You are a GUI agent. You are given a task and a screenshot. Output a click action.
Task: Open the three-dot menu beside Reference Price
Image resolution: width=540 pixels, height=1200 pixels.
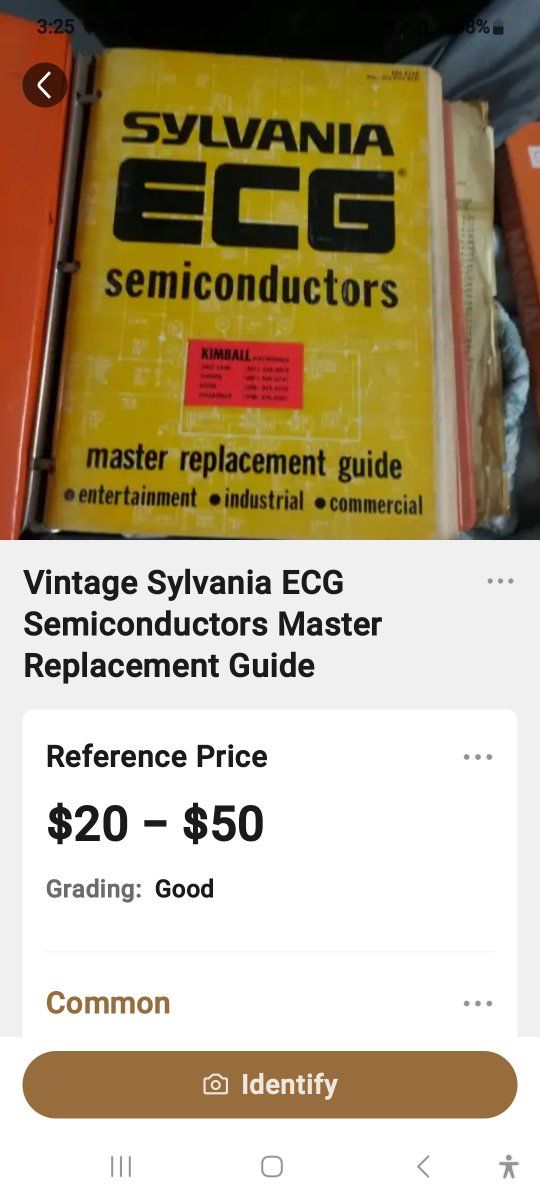click(x=478, y=757)
